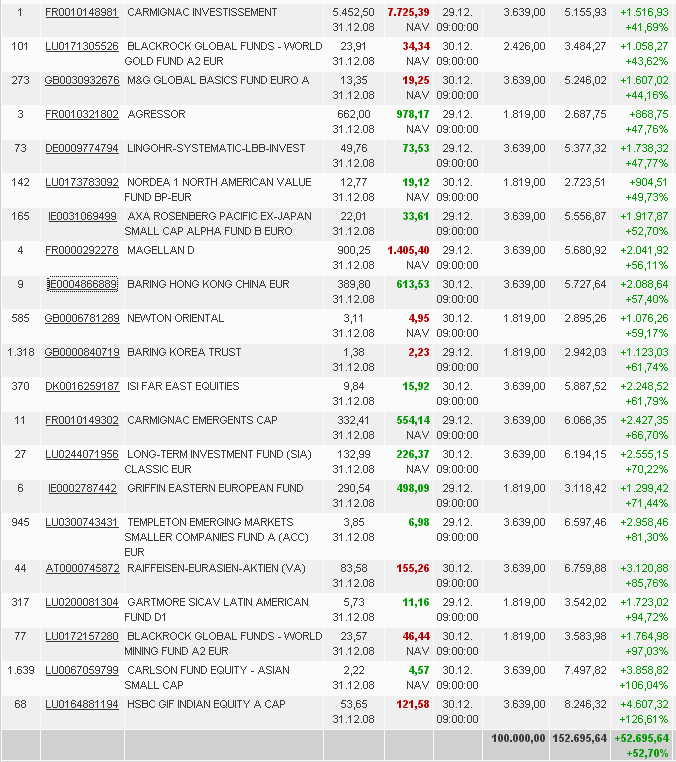Open ISIN link DK0016259187 for ISI Far East Equities
The width and height of the screenshot is (676, 762).
pyautogui.click(x=81, y=386)
